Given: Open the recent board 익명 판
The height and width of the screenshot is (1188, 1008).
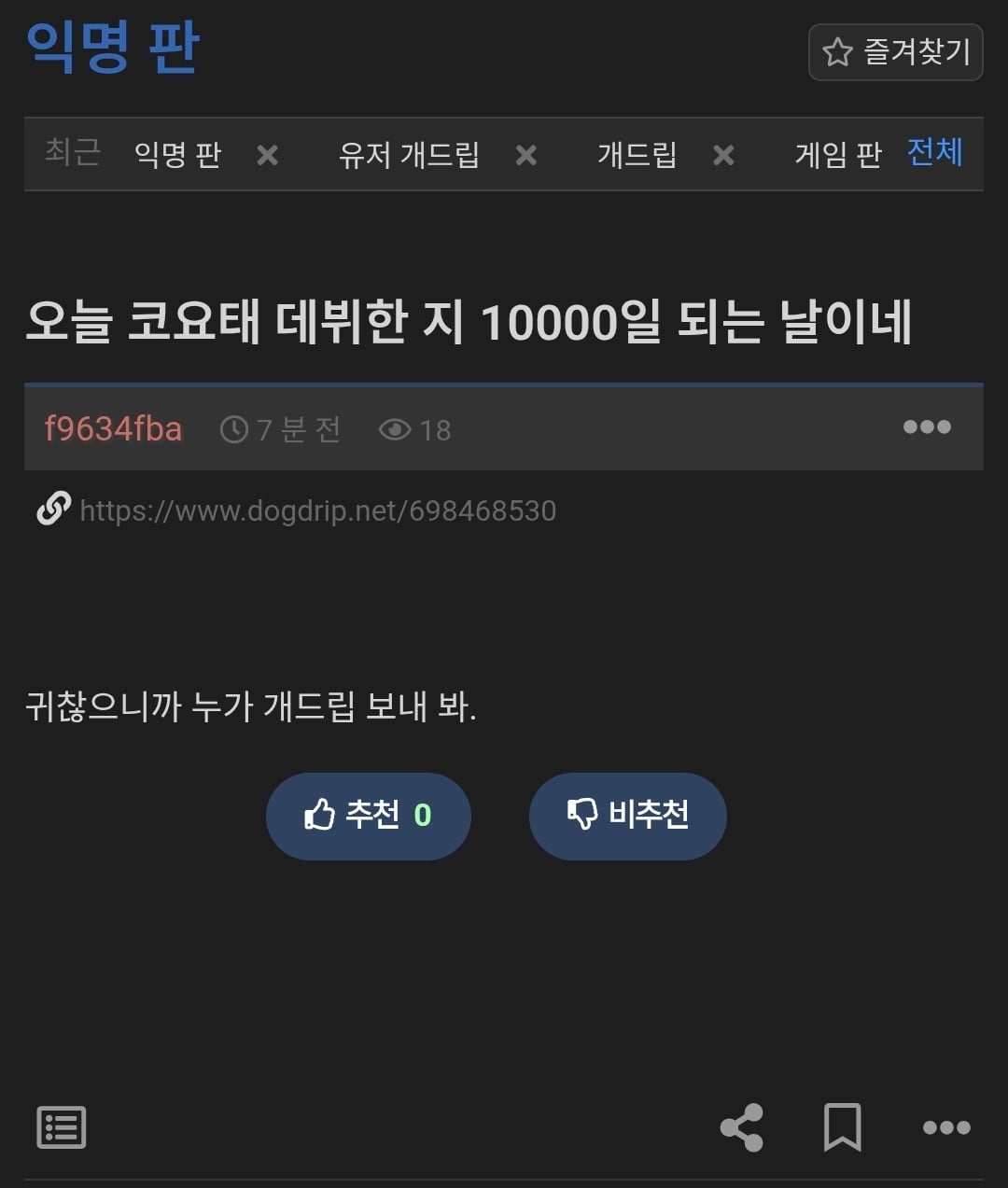Looking at the screenshot, I should tap(177, 155).
